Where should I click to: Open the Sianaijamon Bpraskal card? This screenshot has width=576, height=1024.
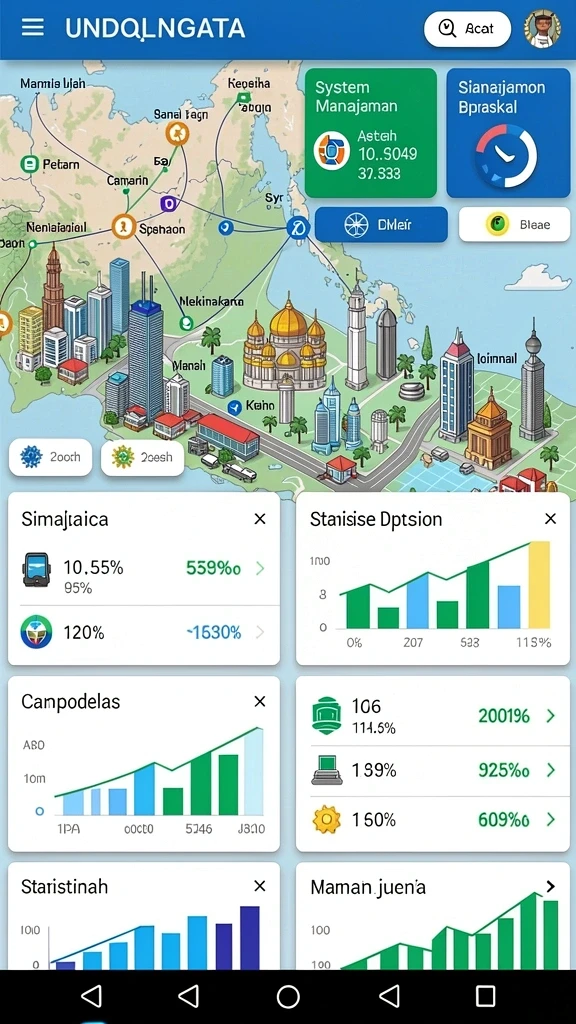point(507,133)
